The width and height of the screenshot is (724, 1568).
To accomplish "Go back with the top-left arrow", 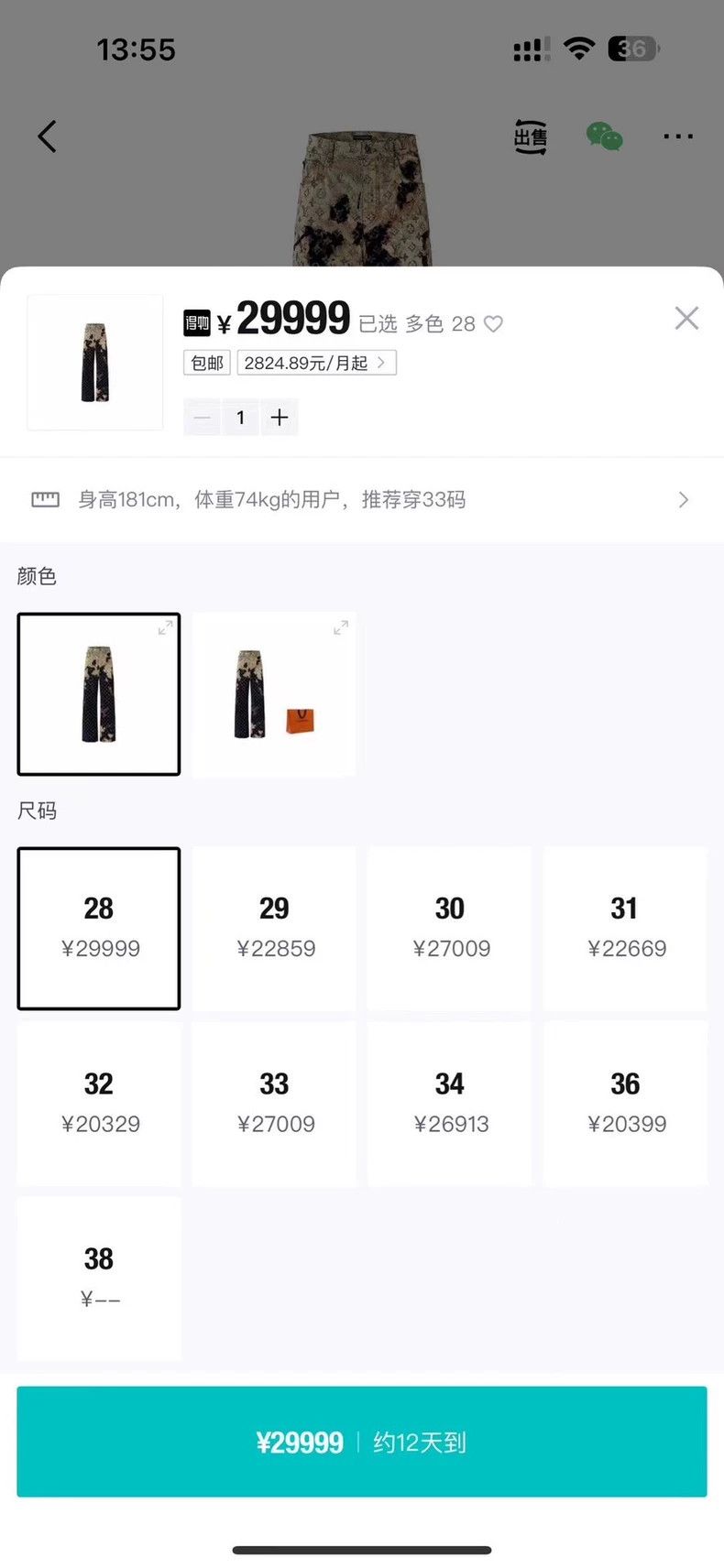I will point(48,136).
